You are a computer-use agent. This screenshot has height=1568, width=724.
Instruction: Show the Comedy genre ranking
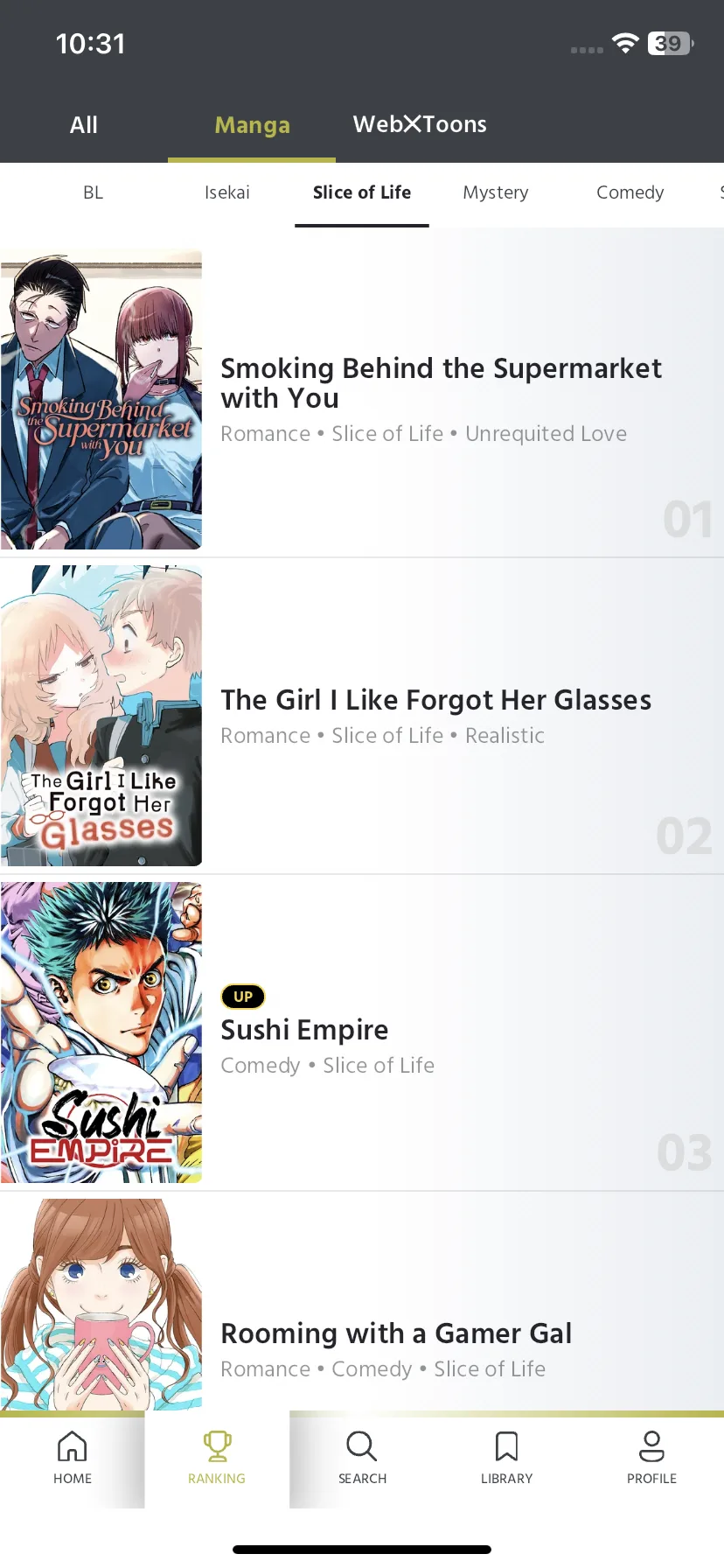(630, 192)
